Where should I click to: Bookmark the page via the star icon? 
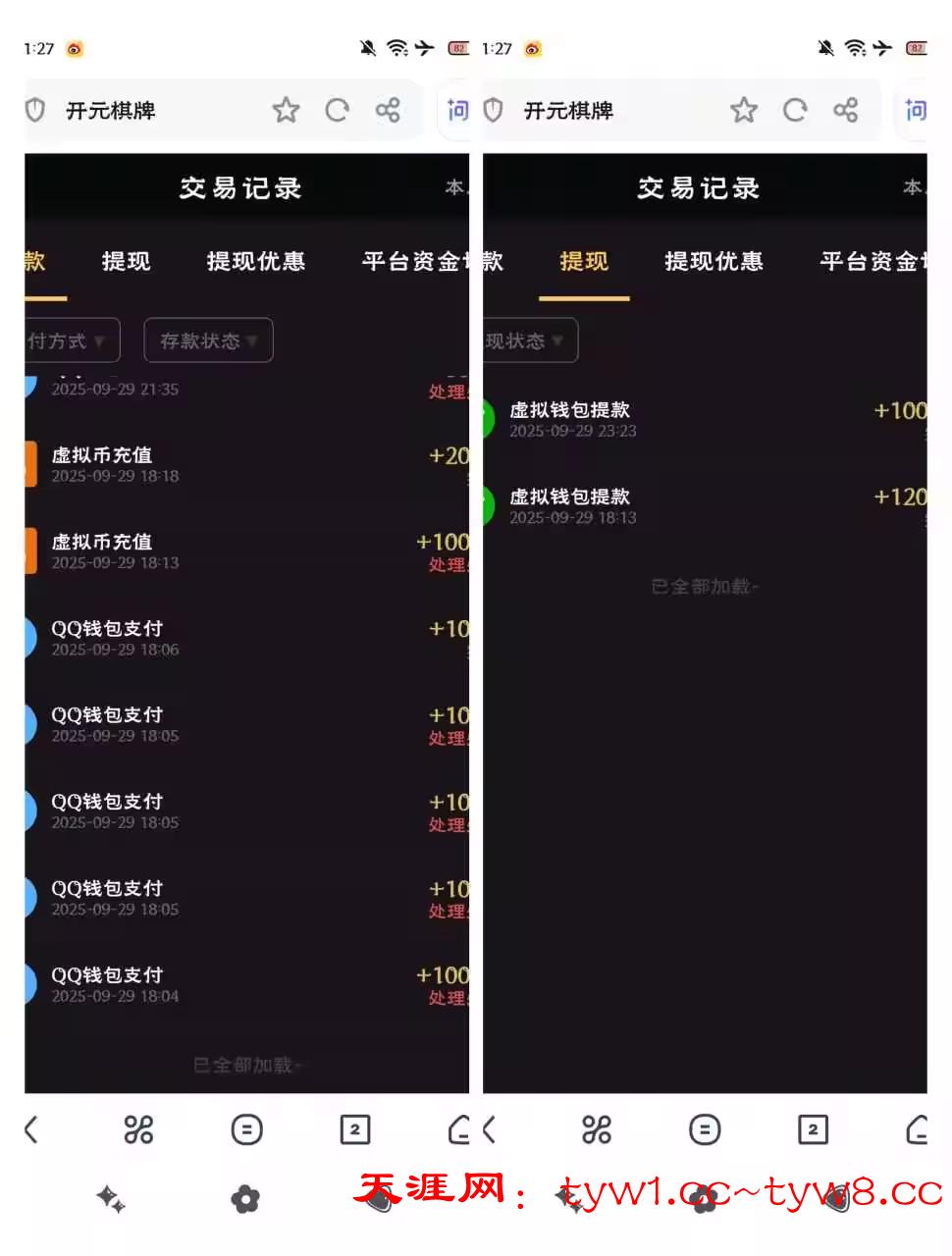point(285,110)
